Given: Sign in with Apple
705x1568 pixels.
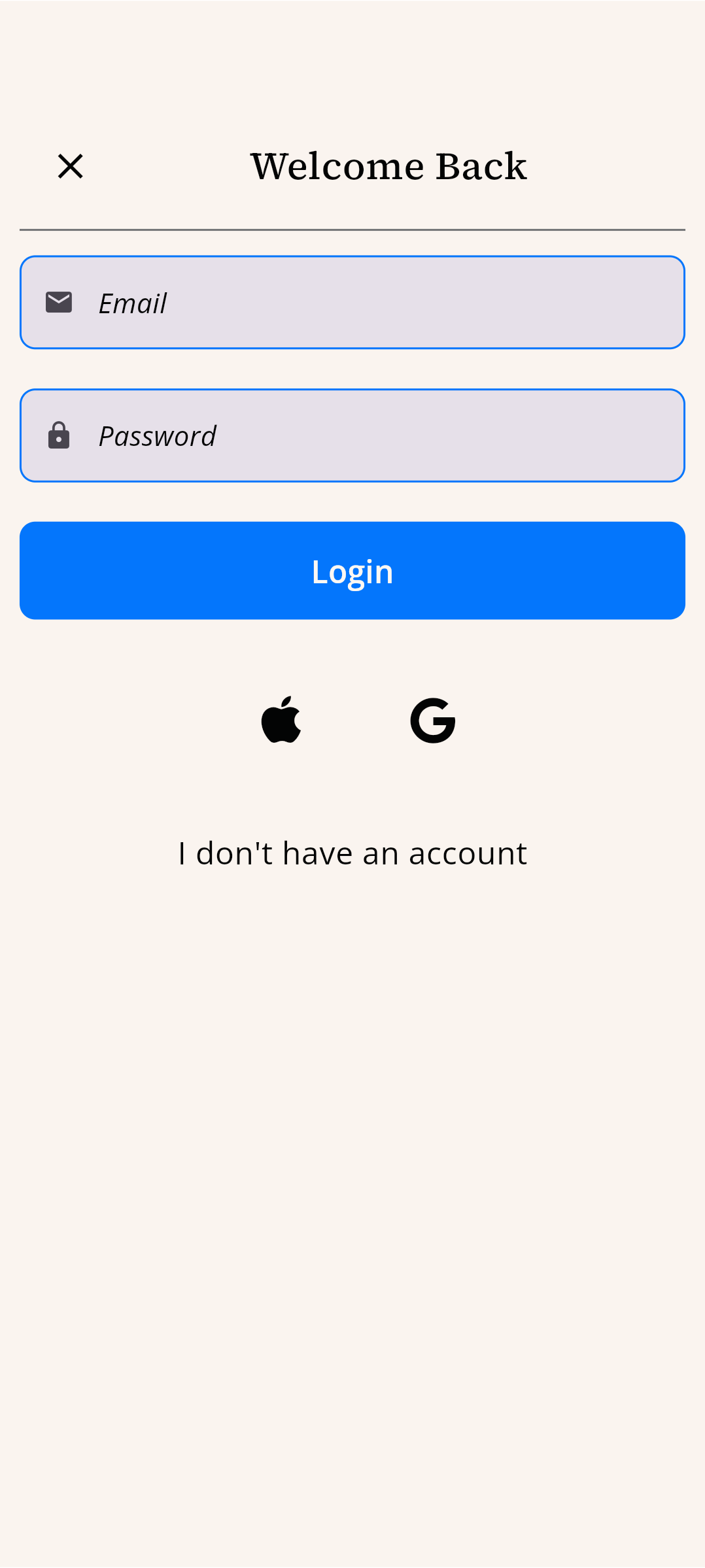Looking at the screenshot, I should (281, 720).
